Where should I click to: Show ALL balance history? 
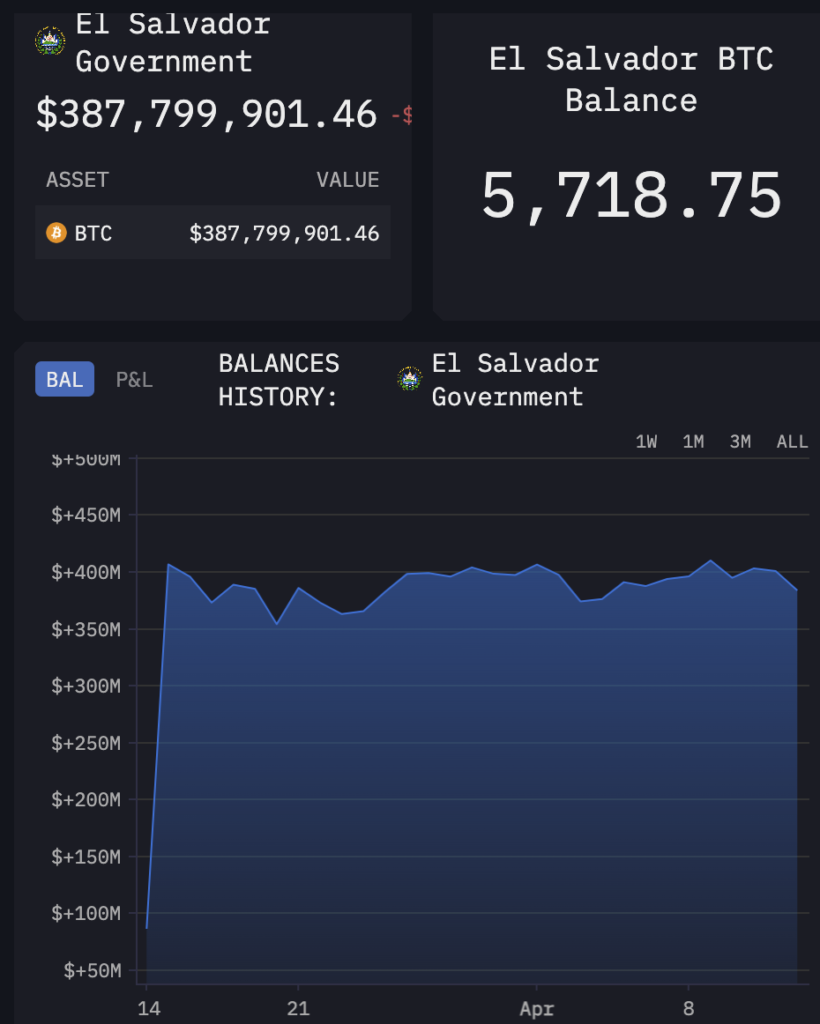coord(792,442)
